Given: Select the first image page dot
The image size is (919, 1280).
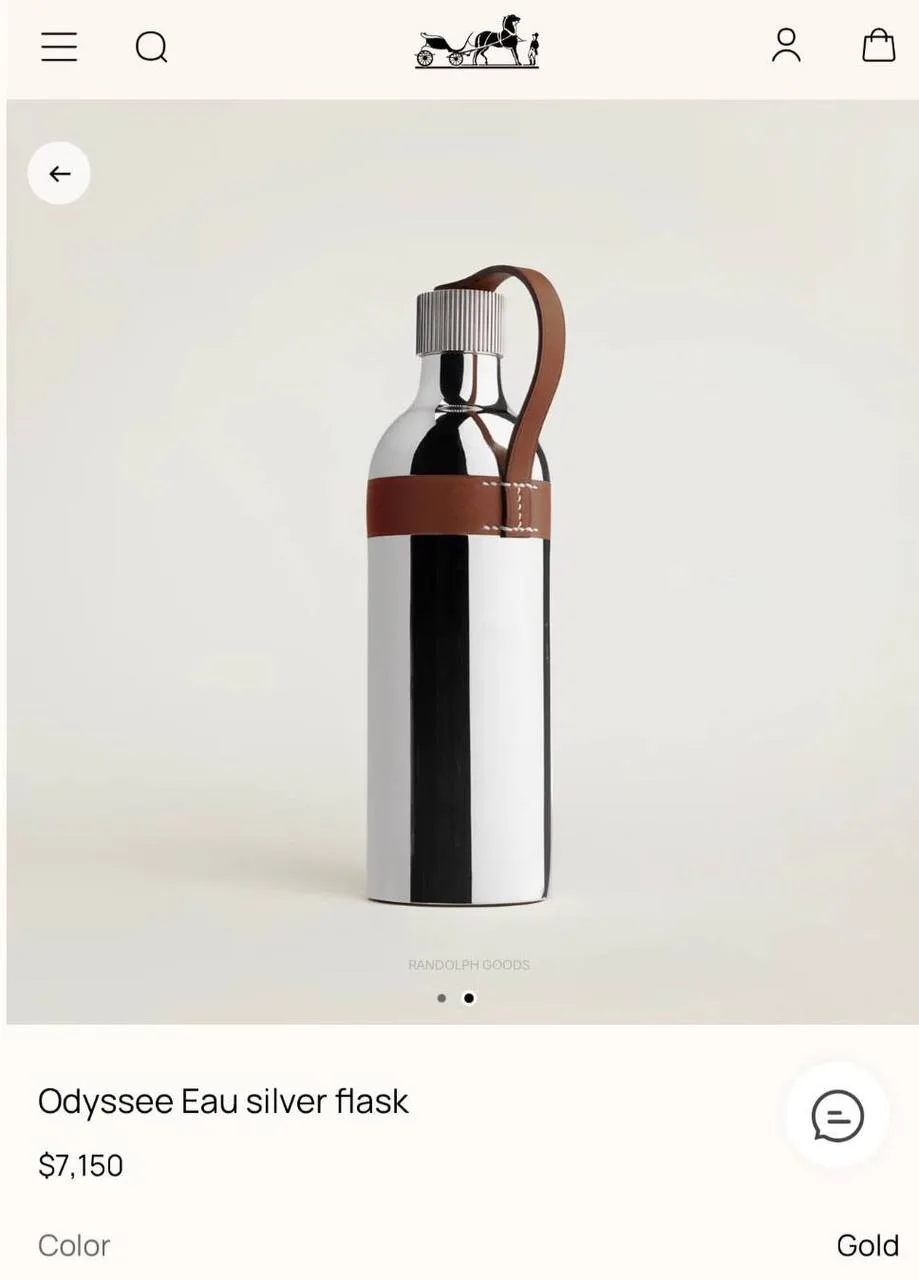Looking at the screenshot, I should click(442, 998).
